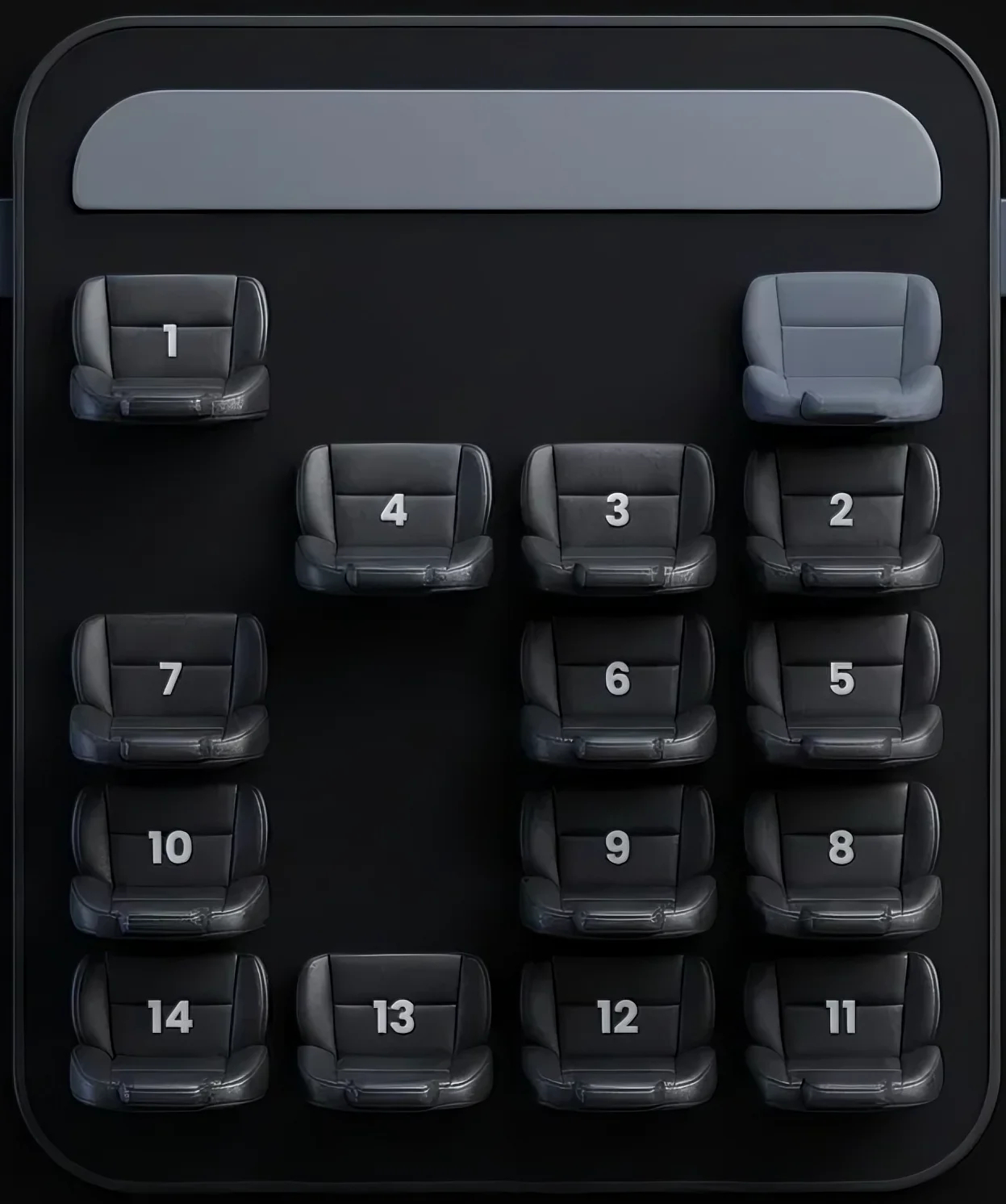
Task: Reserve seat number 14
Action: tap(169, 1023)
